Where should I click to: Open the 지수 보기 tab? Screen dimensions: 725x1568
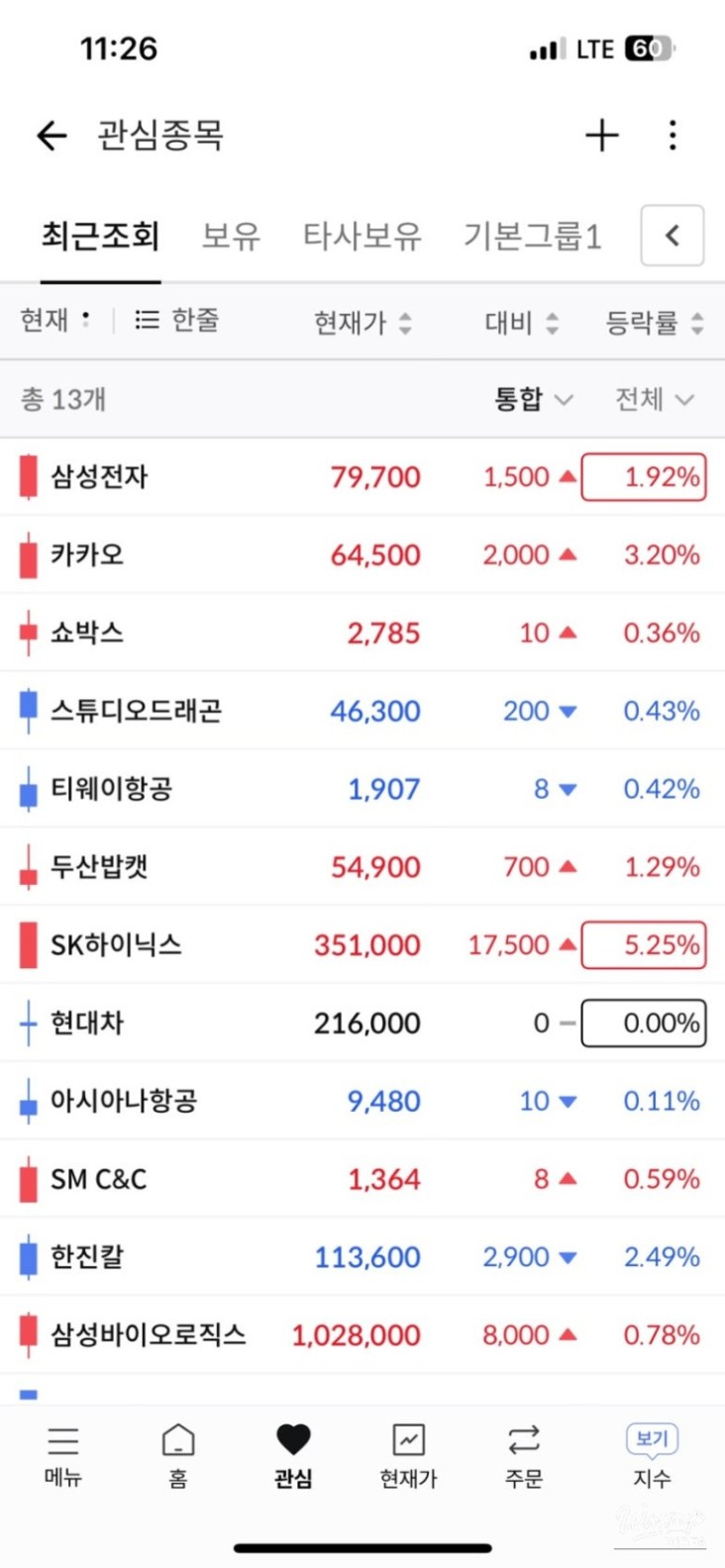pyautogui.click(x=652, y=1455)
